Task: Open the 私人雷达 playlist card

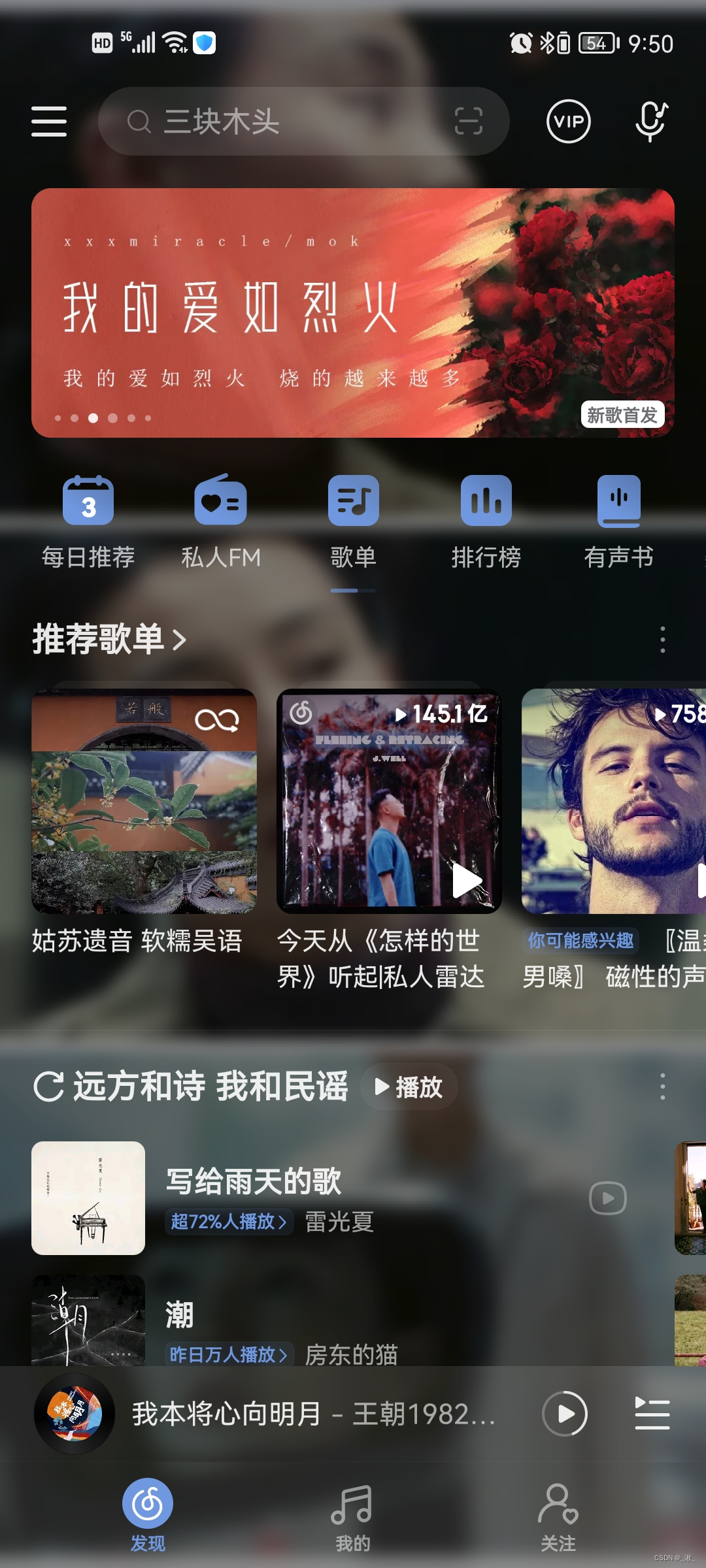Action: 389,802
